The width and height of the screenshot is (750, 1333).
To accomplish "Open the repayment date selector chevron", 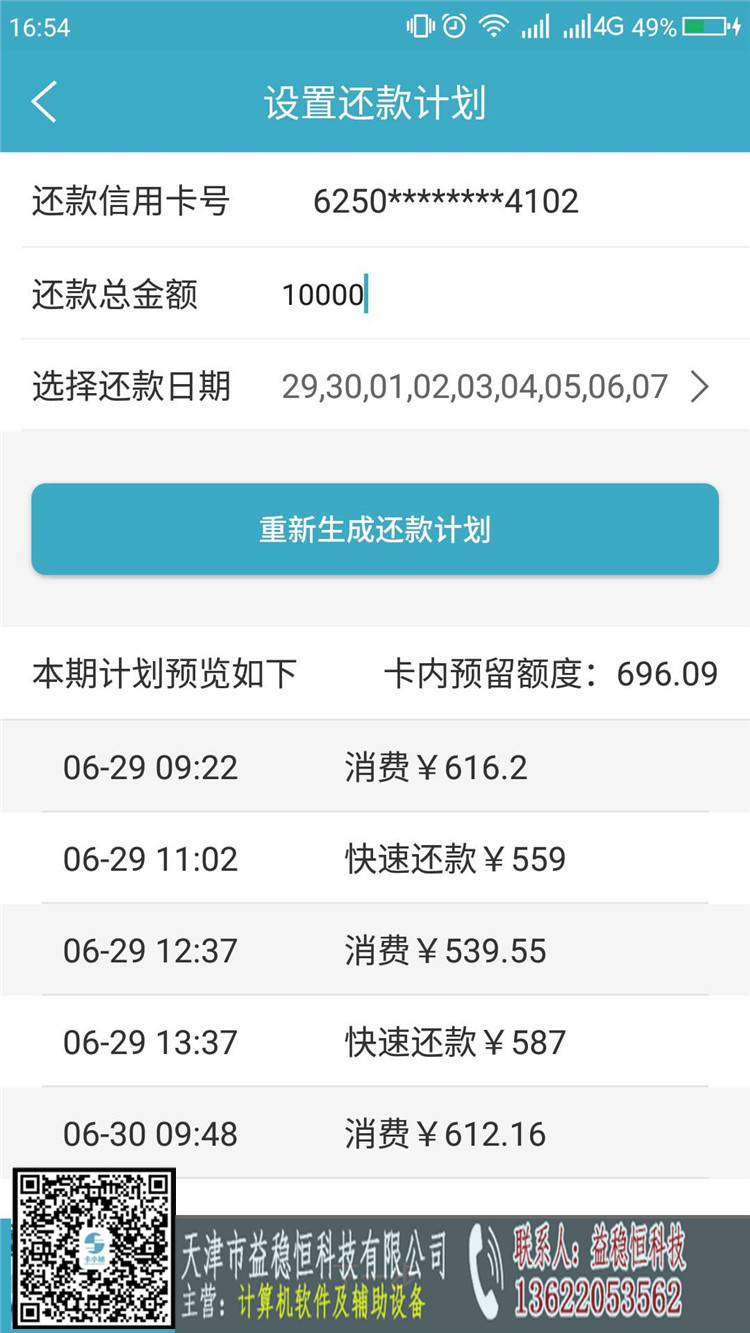I will (x=700, y=386).
